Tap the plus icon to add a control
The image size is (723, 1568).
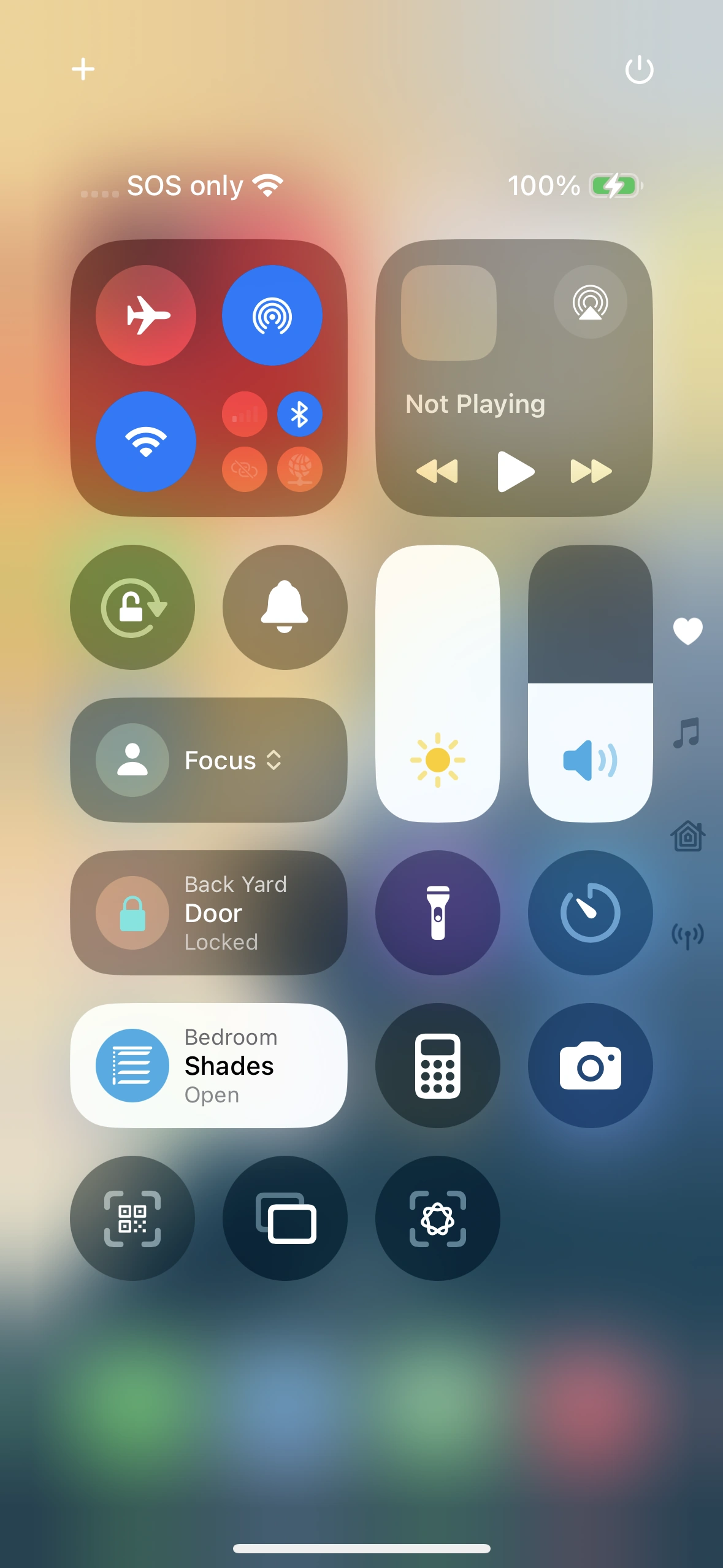(83, 69)
